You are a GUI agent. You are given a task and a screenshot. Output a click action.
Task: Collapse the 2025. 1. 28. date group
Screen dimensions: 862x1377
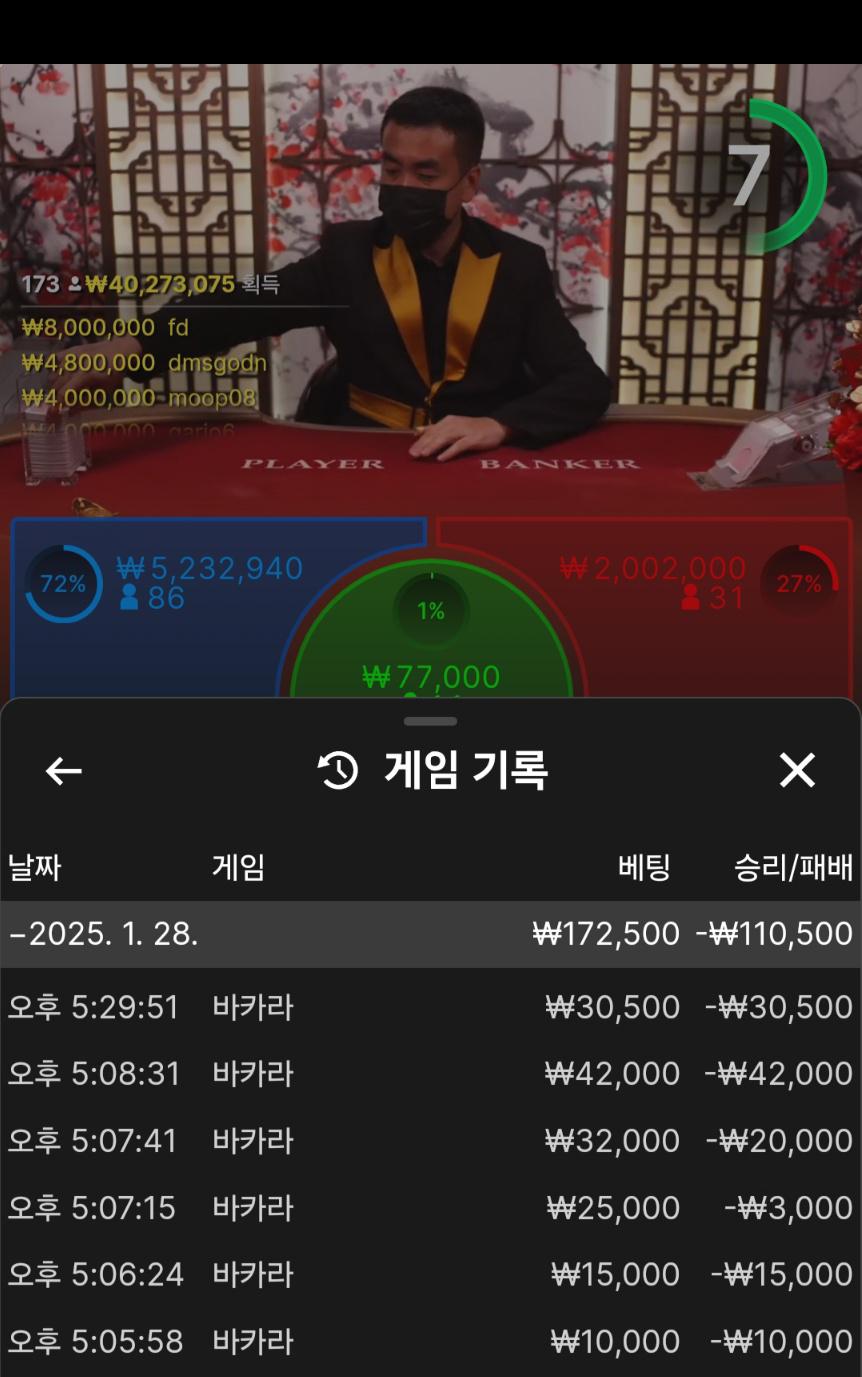(x=430, y=934)
